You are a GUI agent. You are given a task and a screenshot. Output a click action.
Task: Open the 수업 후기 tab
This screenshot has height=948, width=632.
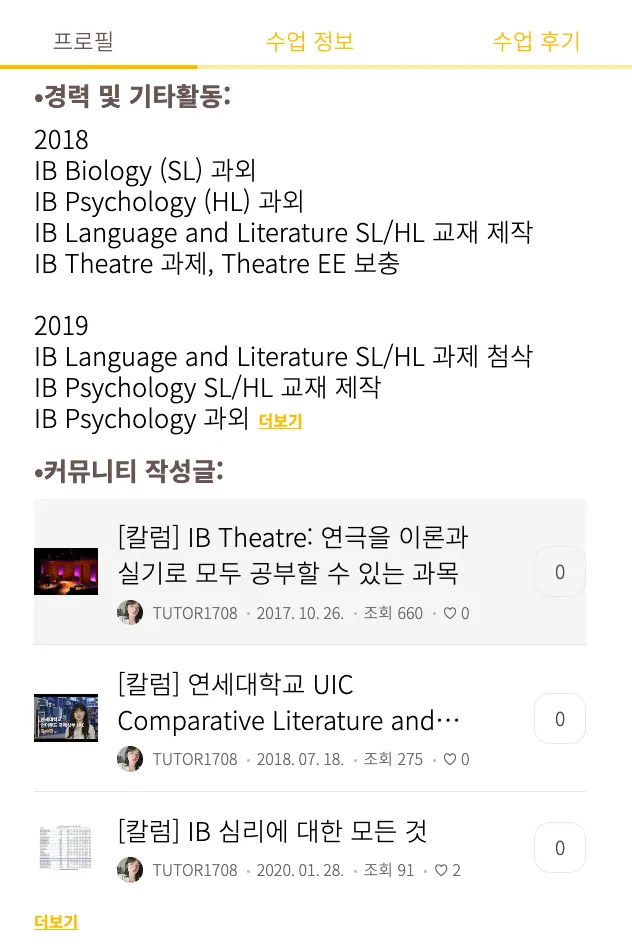coord(536,42)
